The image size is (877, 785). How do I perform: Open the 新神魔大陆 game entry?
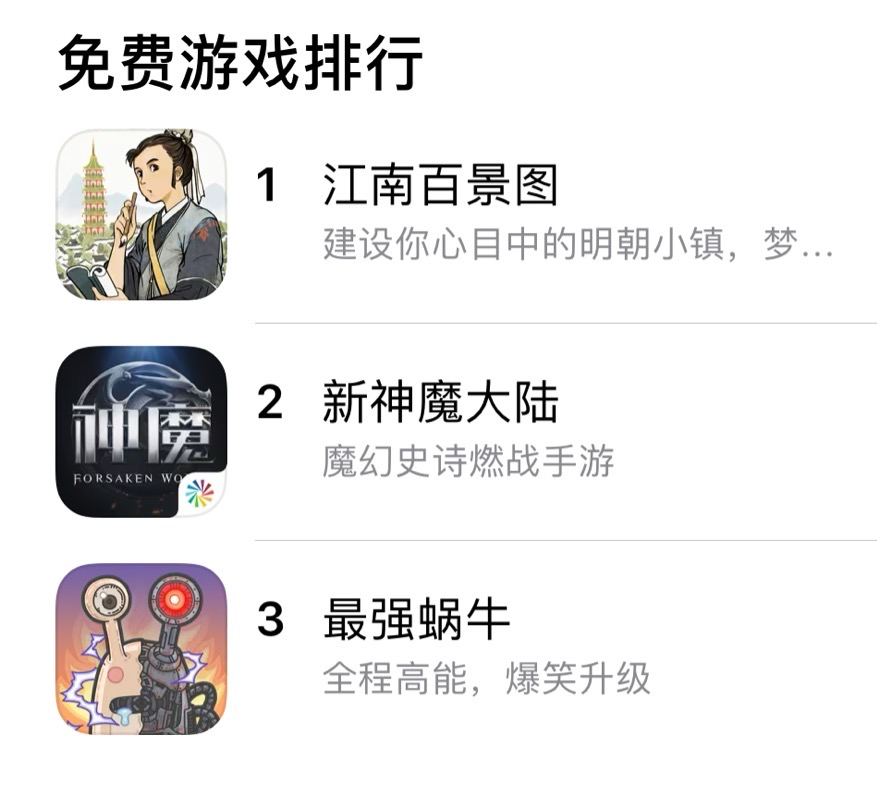click(x=440, y=404)
